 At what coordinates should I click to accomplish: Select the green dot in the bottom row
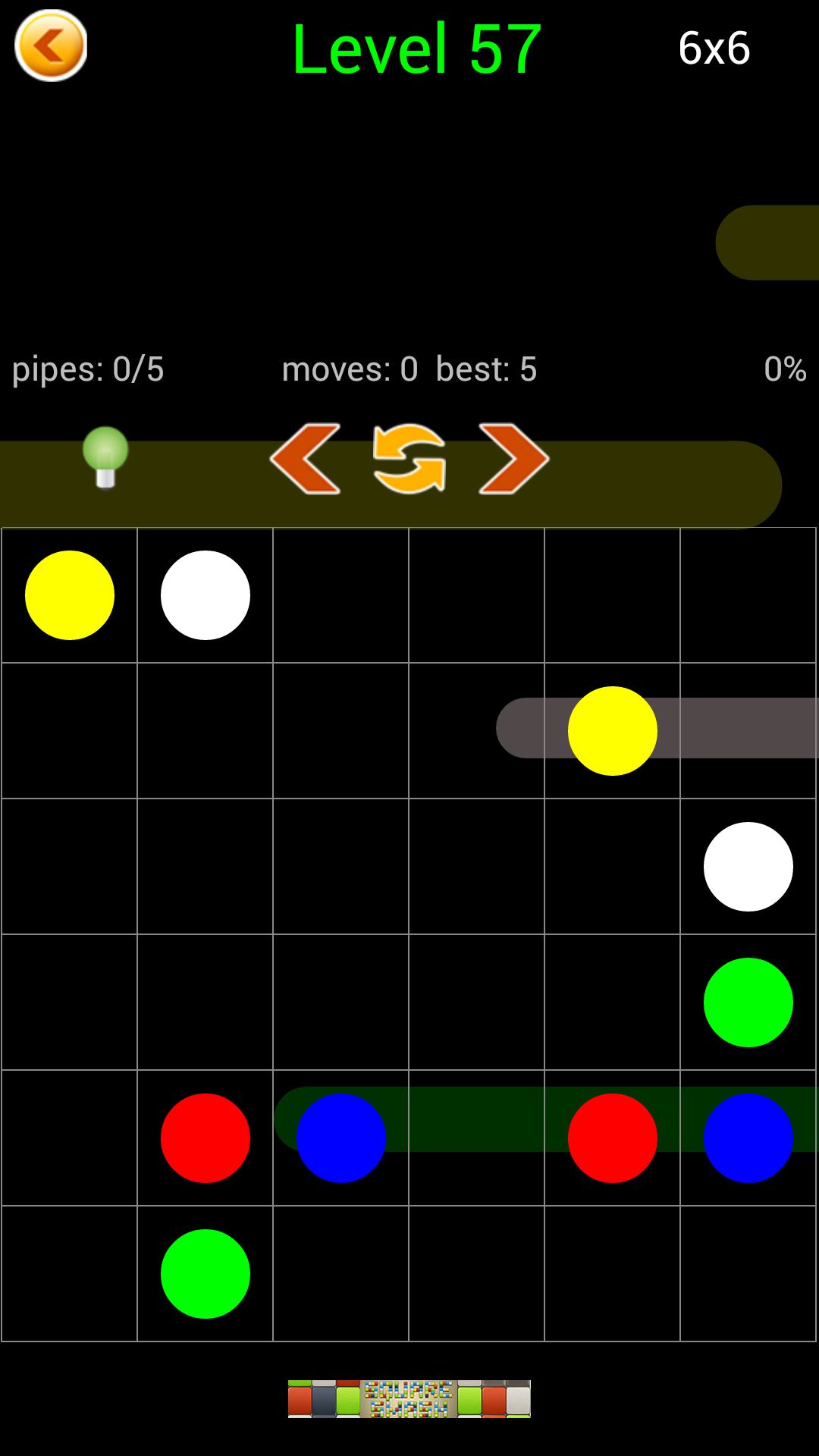pyautogui.click(x=206, y=1274)
